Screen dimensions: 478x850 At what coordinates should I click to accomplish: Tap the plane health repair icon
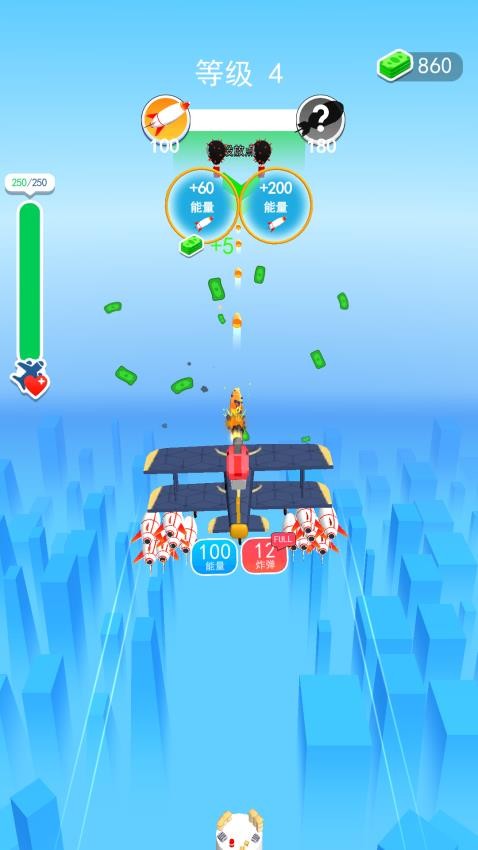[x=31, y=379]
